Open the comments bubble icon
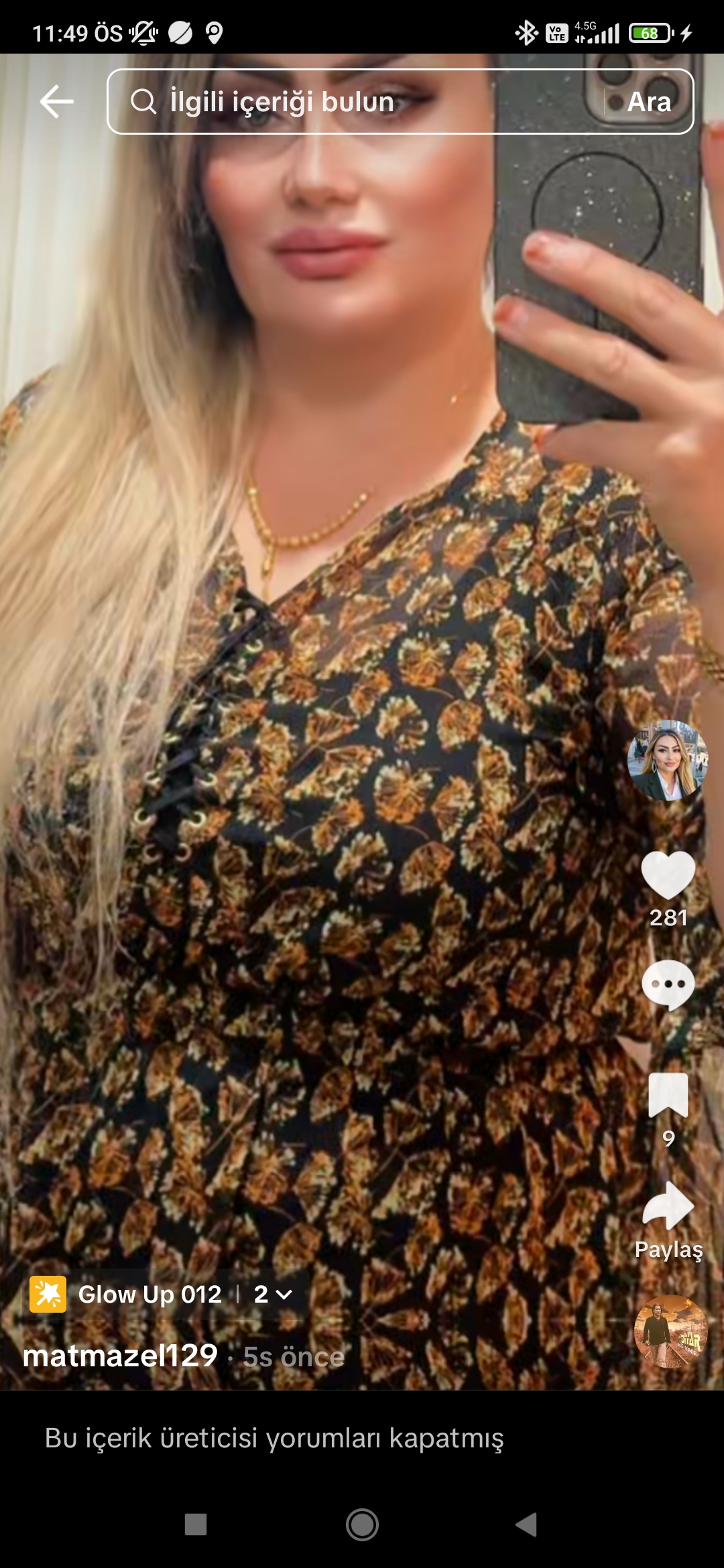Screen dimensions: 724x1568 [x=668, y=985]
